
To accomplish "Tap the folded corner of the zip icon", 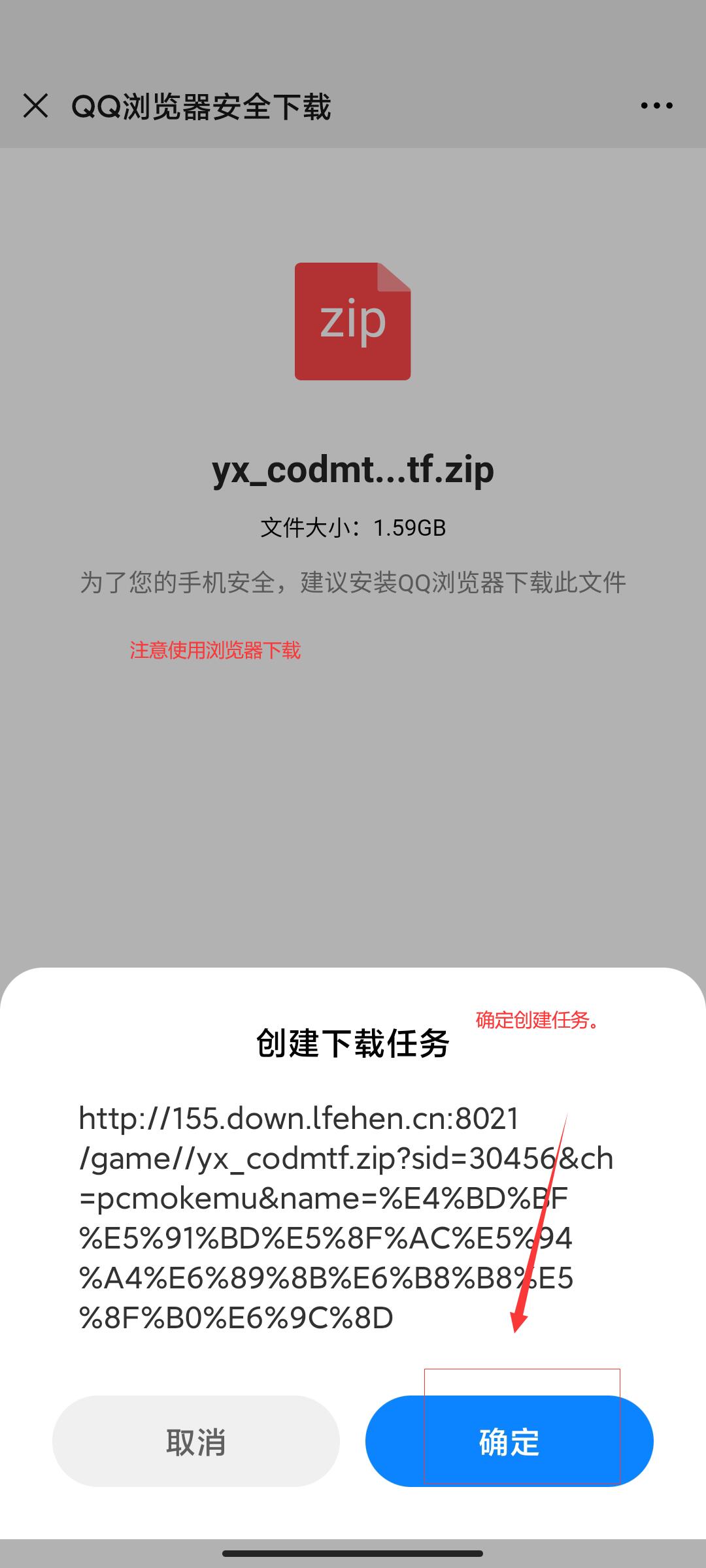I will pyautogui.click(x=392, y=278).
